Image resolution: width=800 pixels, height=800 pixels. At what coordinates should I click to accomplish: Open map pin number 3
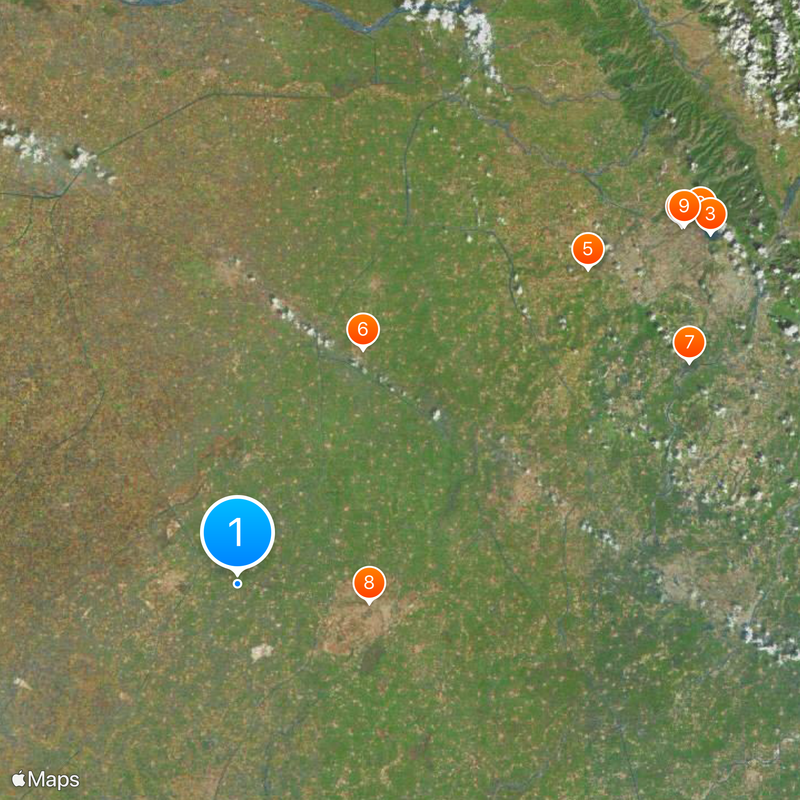pos(712,213)
